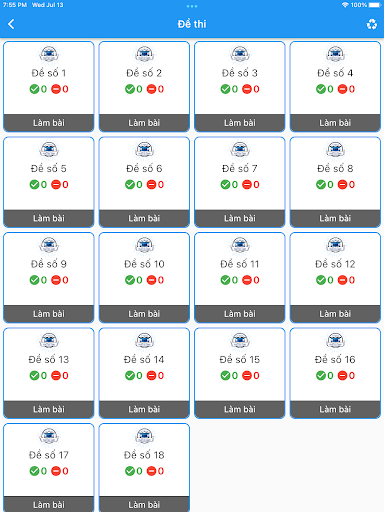The width and height of the screenshot is (384, 512).
Task: Choose the Đề số 17 card
Action: click(49, 468)
